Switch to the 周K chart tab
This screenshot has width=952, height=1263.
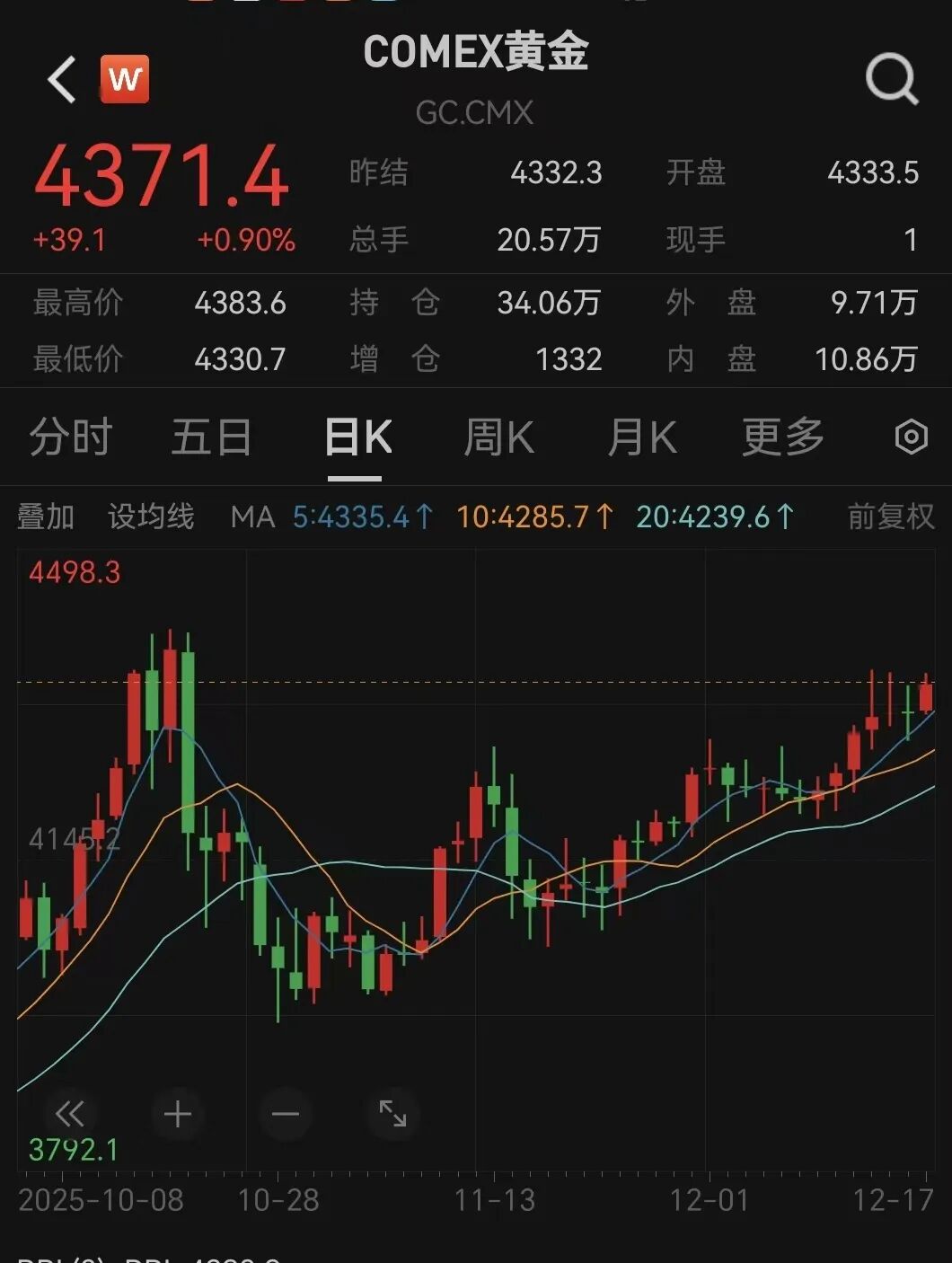point(498,438)
